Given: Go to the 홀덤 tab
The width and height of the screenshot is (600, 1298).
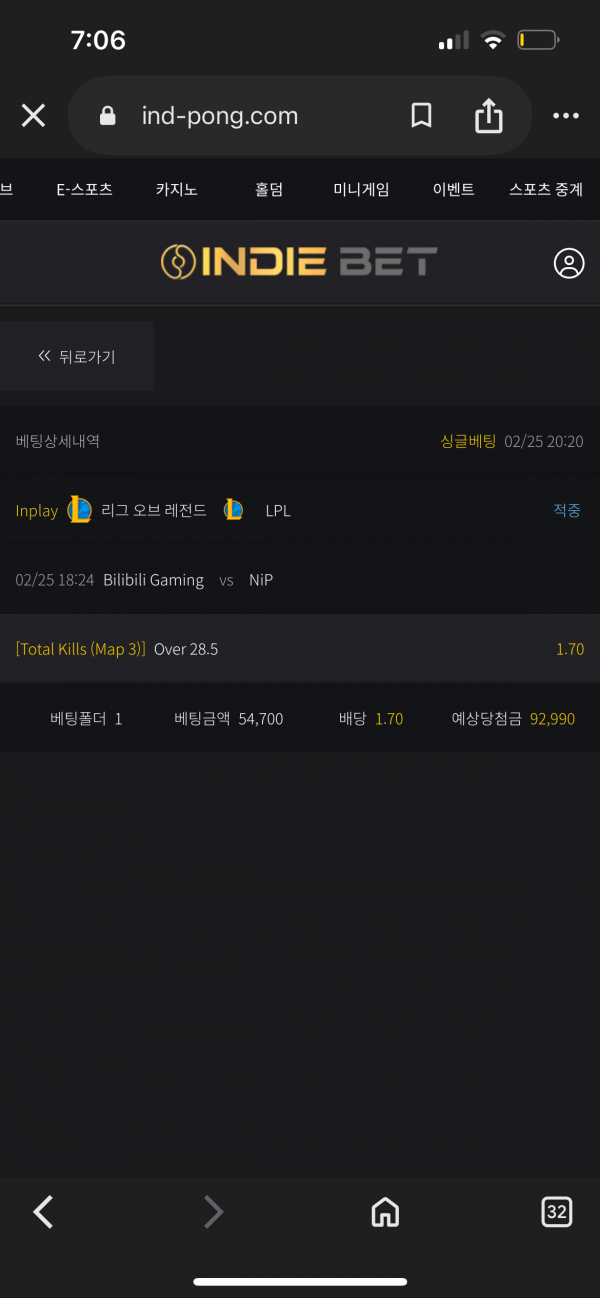Looking at the screenshot, I should pyautogui.click(x=269, y=189).
